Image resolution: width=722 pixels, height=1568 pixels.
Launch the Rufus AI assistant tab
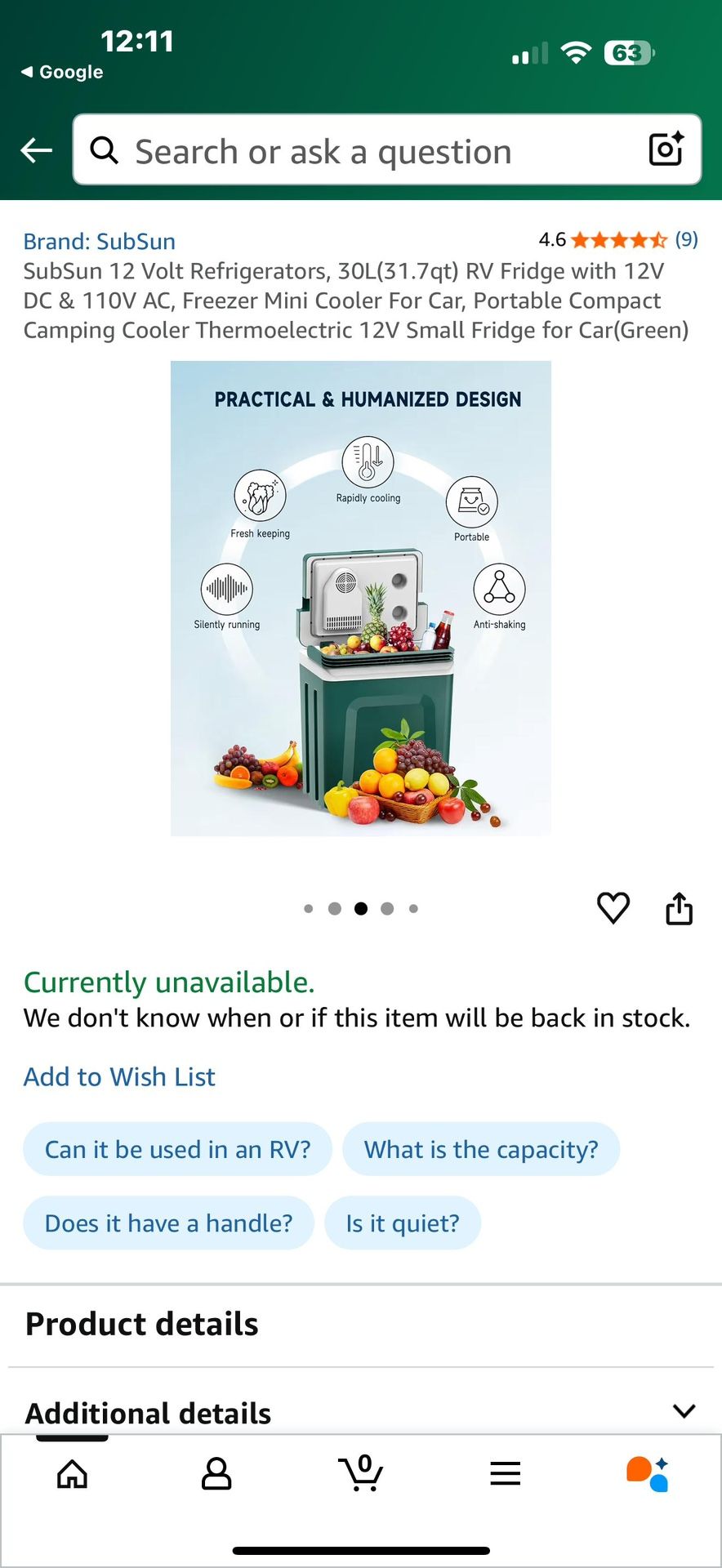648,1474
